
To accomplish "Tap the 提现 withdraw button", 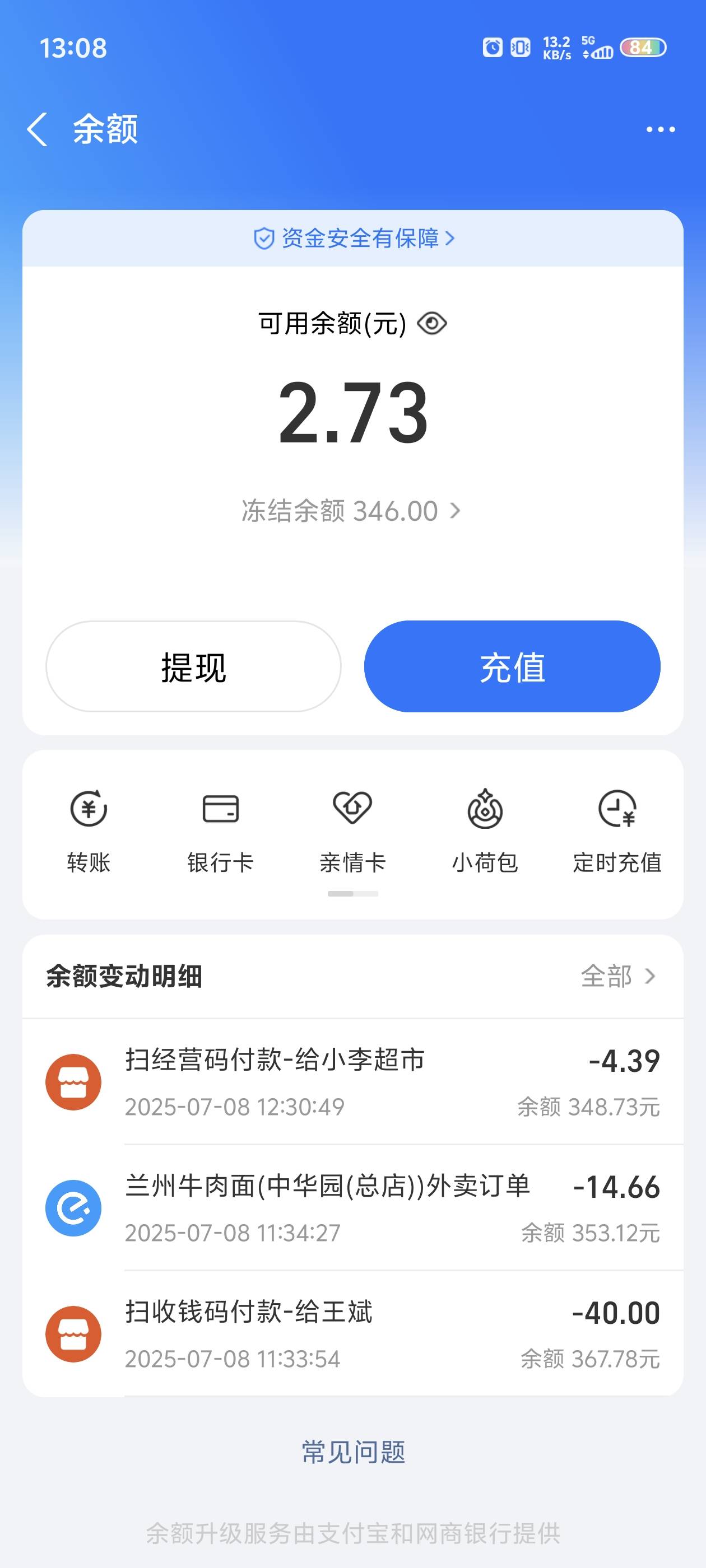I will pyautogui.click(x=193, y=666).
